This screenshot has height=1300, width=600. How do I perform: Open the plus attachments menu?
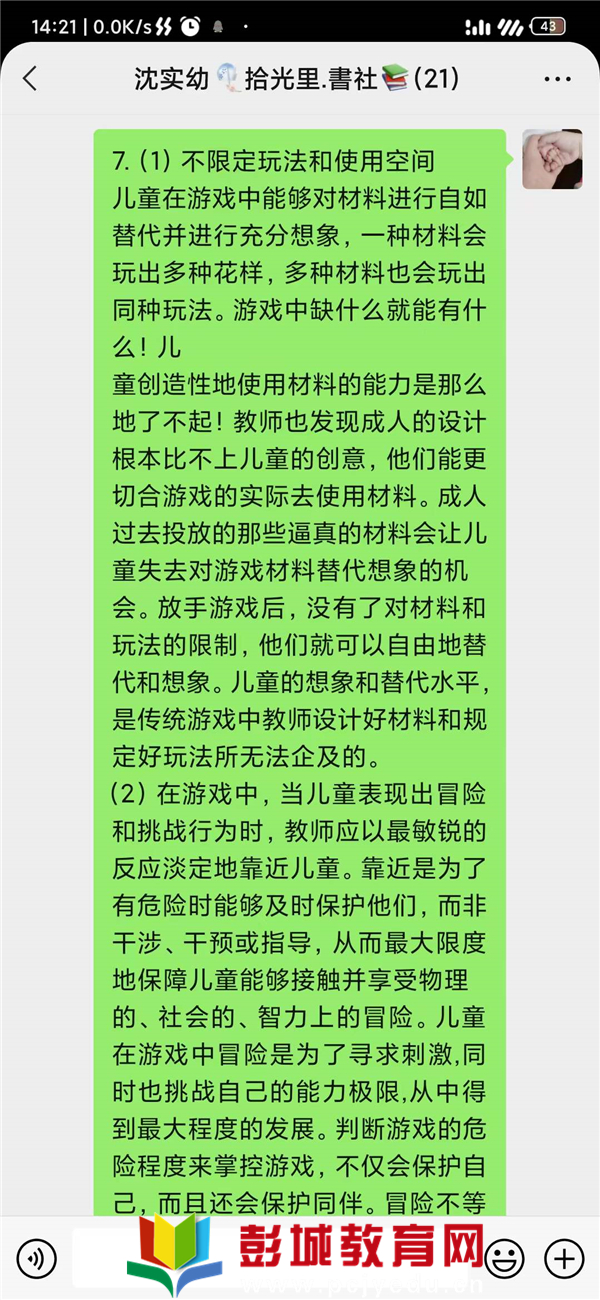(563, 1257)
